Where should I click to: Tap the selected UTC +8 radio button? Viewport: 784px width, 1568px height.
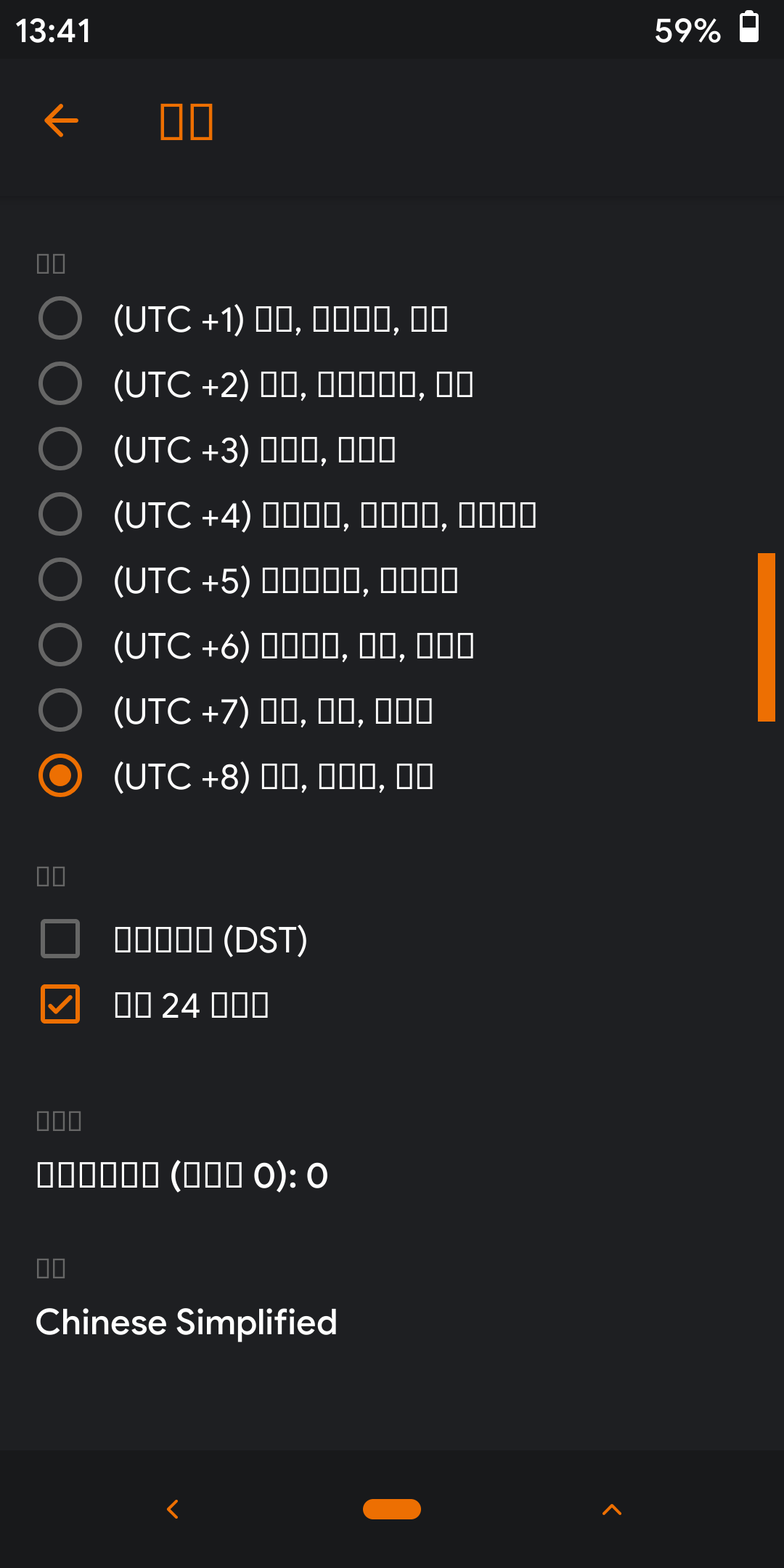point(60,775)
